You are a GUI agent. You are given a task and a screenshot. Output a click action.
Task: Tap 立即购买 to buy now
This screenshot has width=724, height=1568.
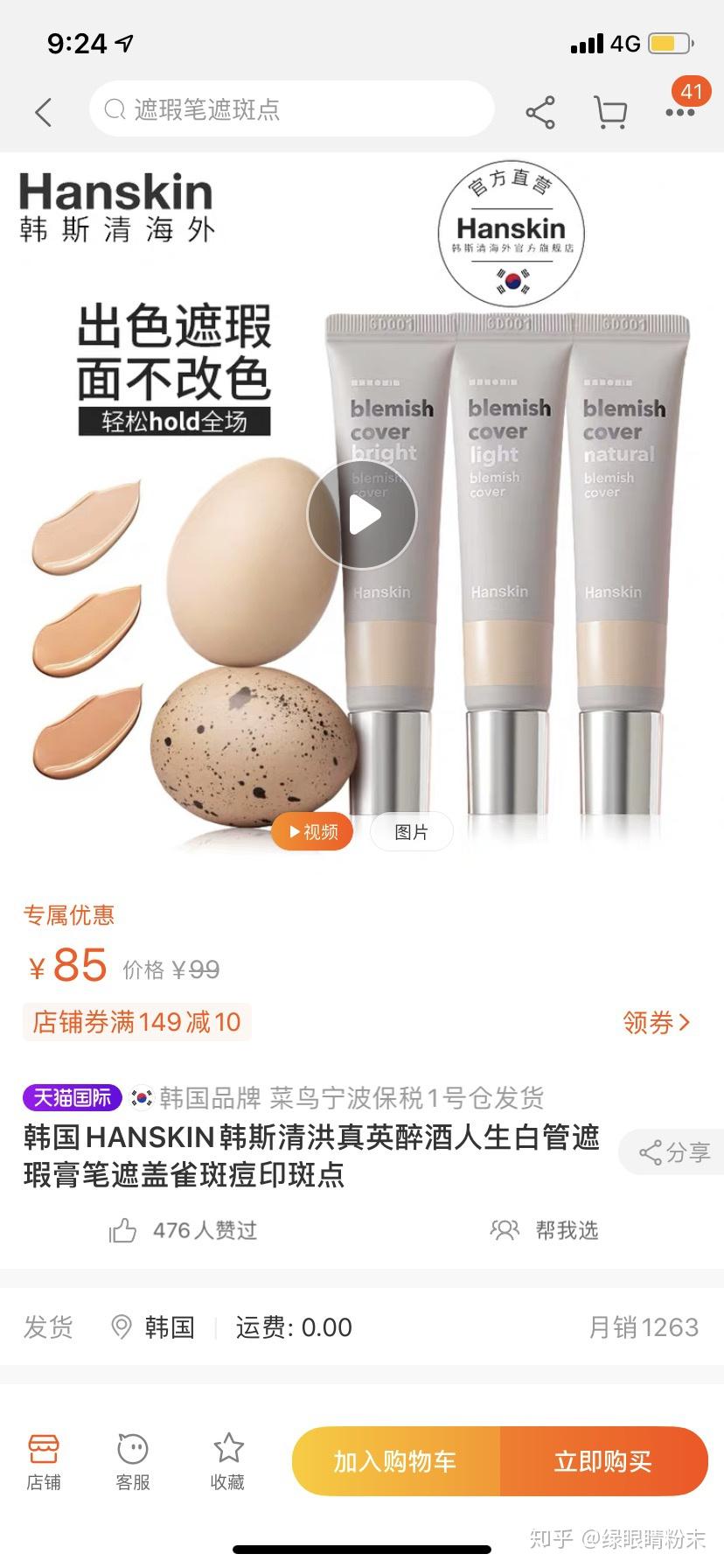pyautogui.click(x=603, y=1461)
